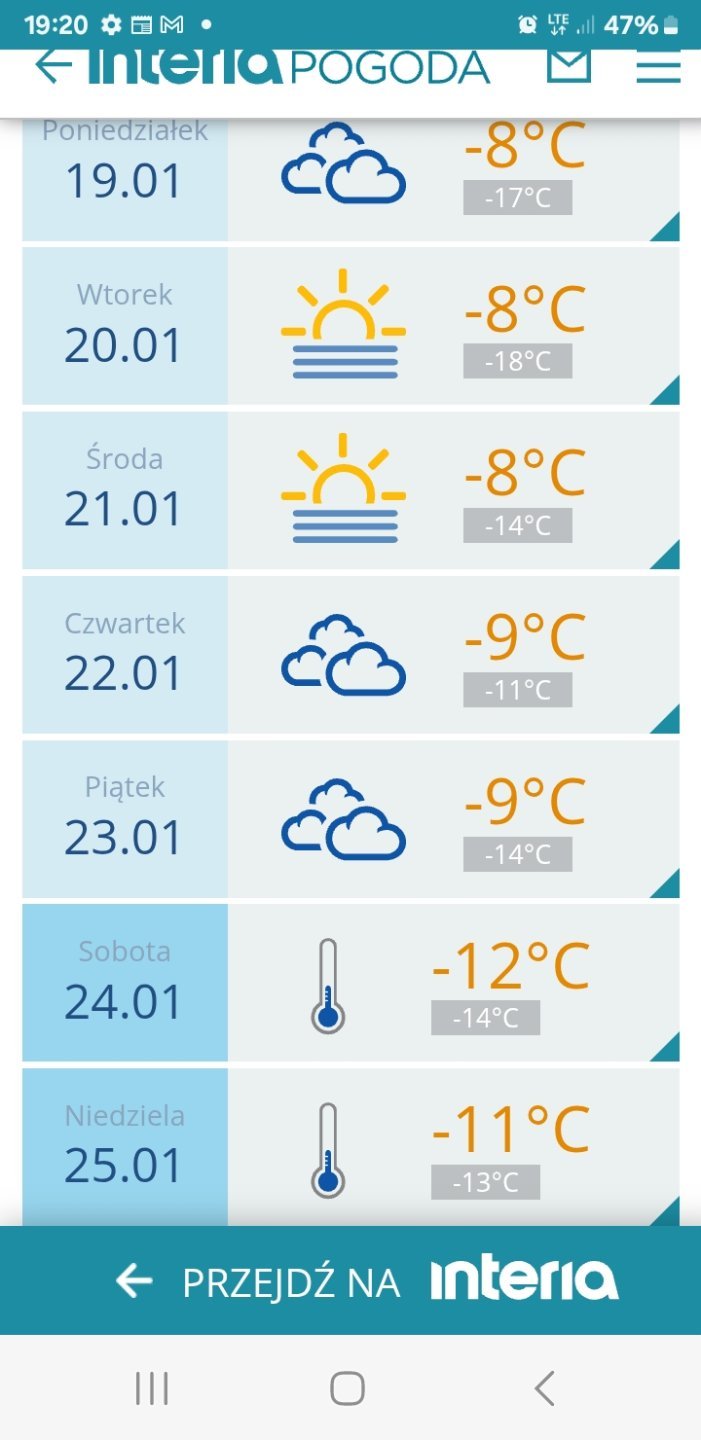The image size is (701, 1440).
Task: Expand Poniedziałek 19.01 forecast details
Action: click(x=668, y=229)
